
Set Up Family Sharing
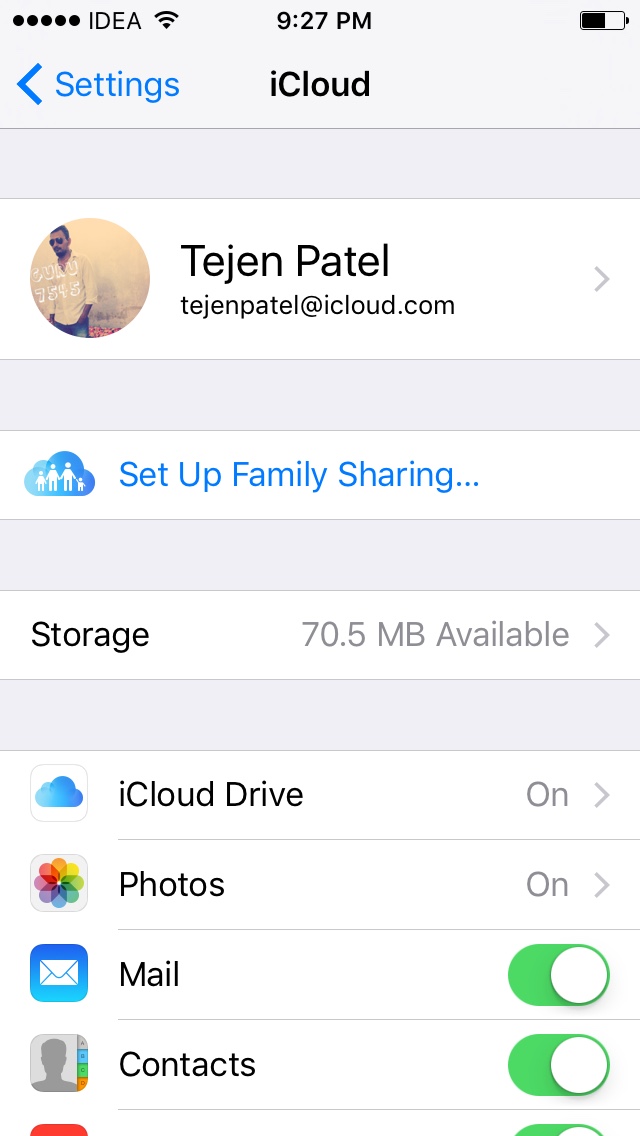click(x=299, y=475)
